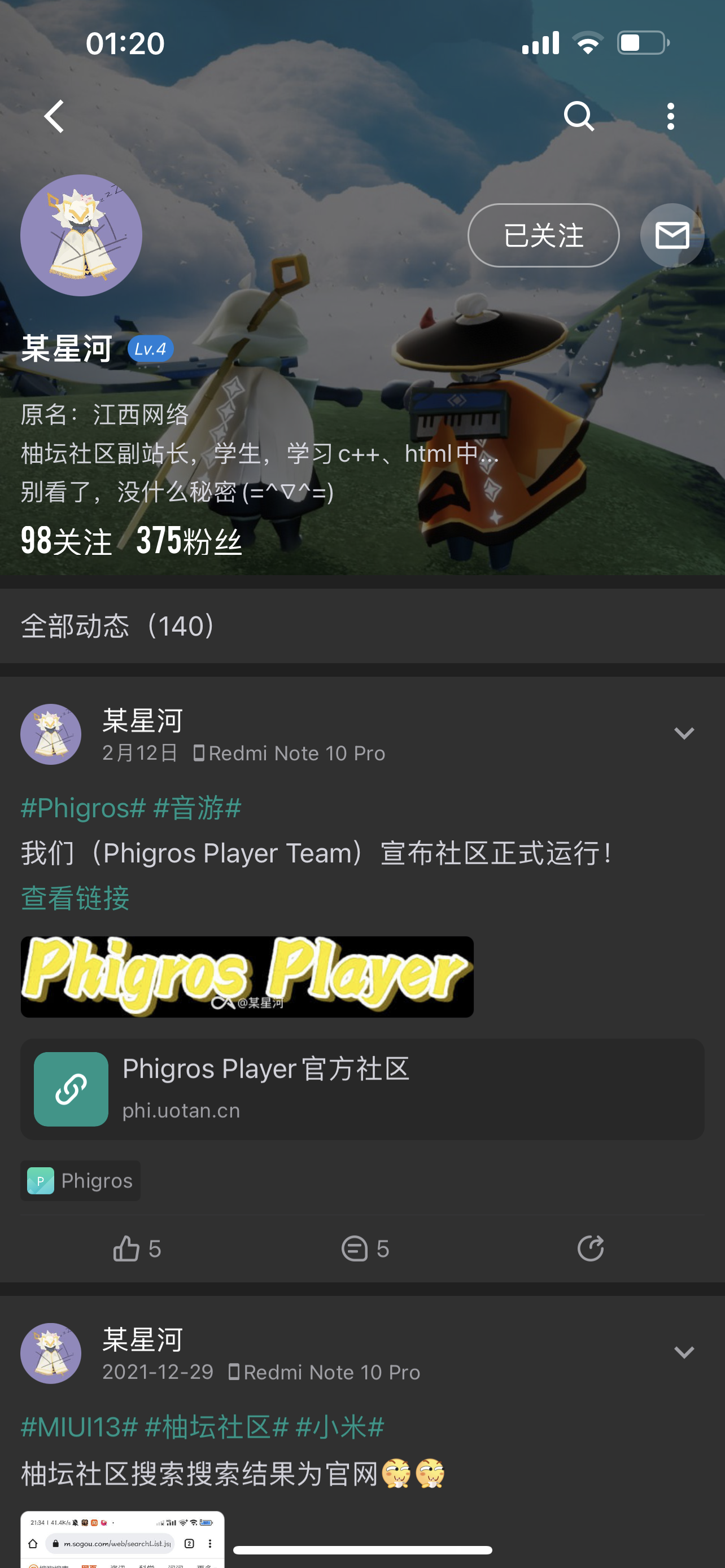Tap the 查看链接 link
The height and width of the screenshot is (1568, 725).
click(x=76, y=899)
